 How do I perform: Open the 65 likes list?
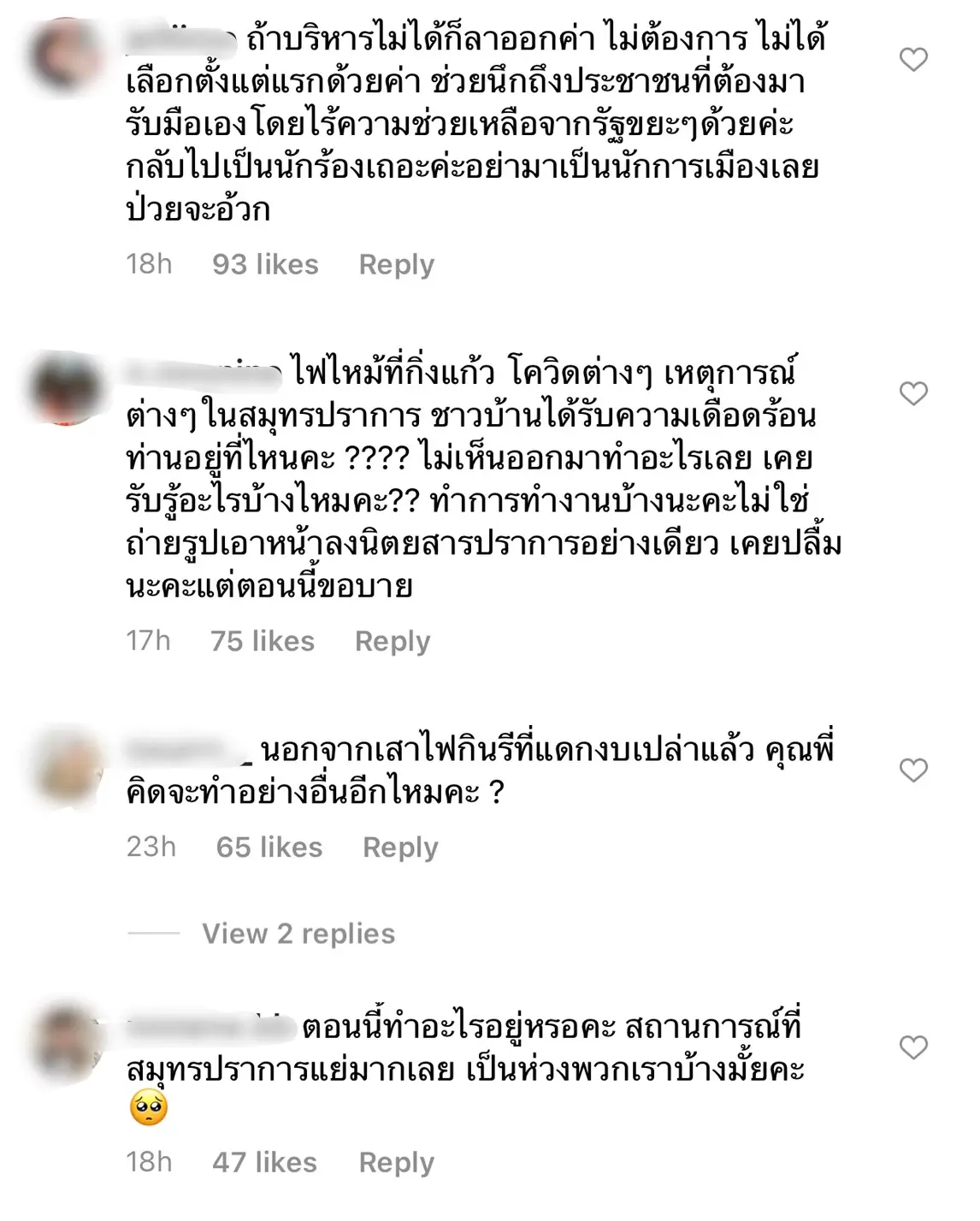[269, 847]
